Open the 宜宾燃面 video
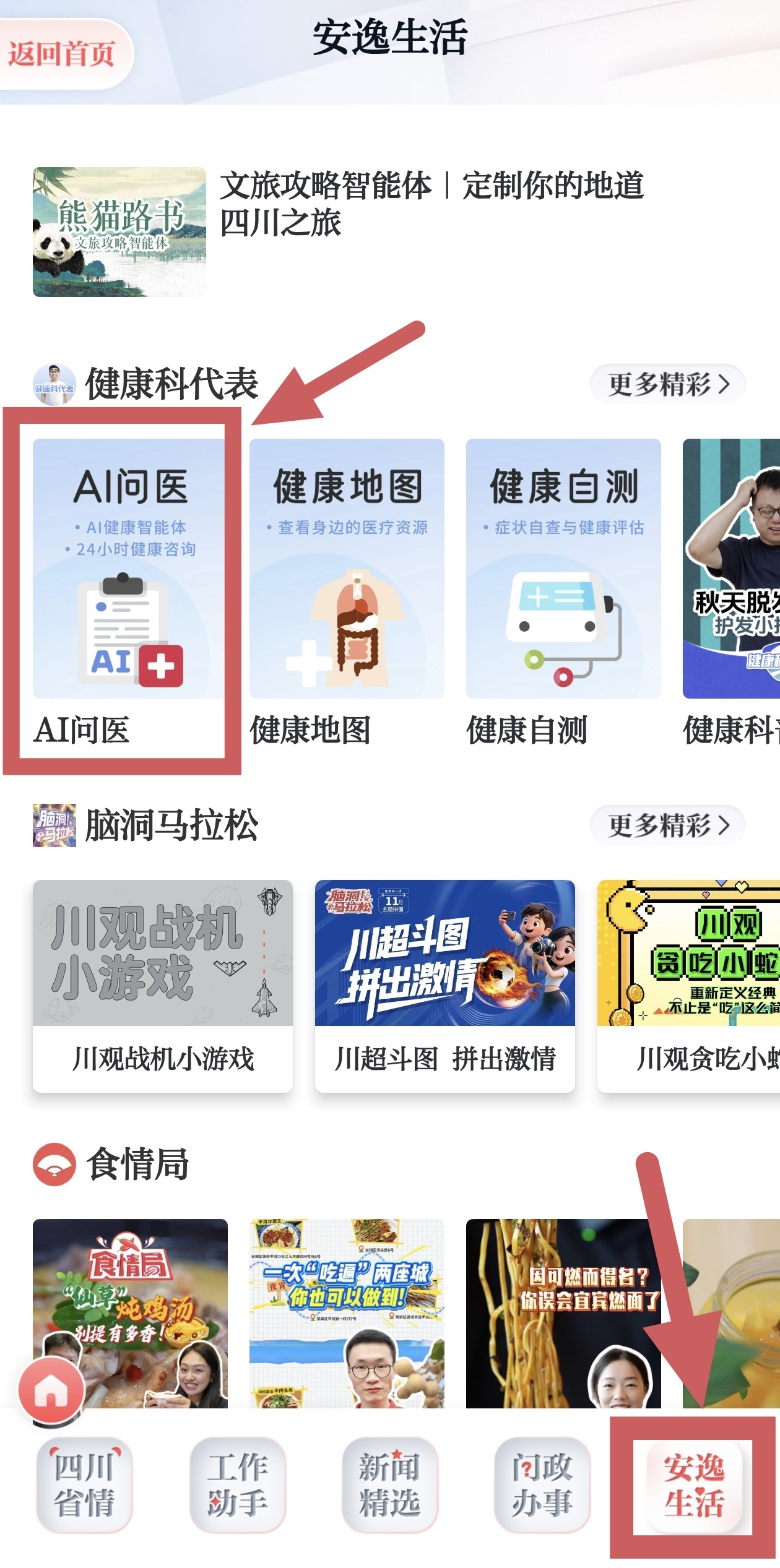The image size is (780, 1568). point(563,1306)
